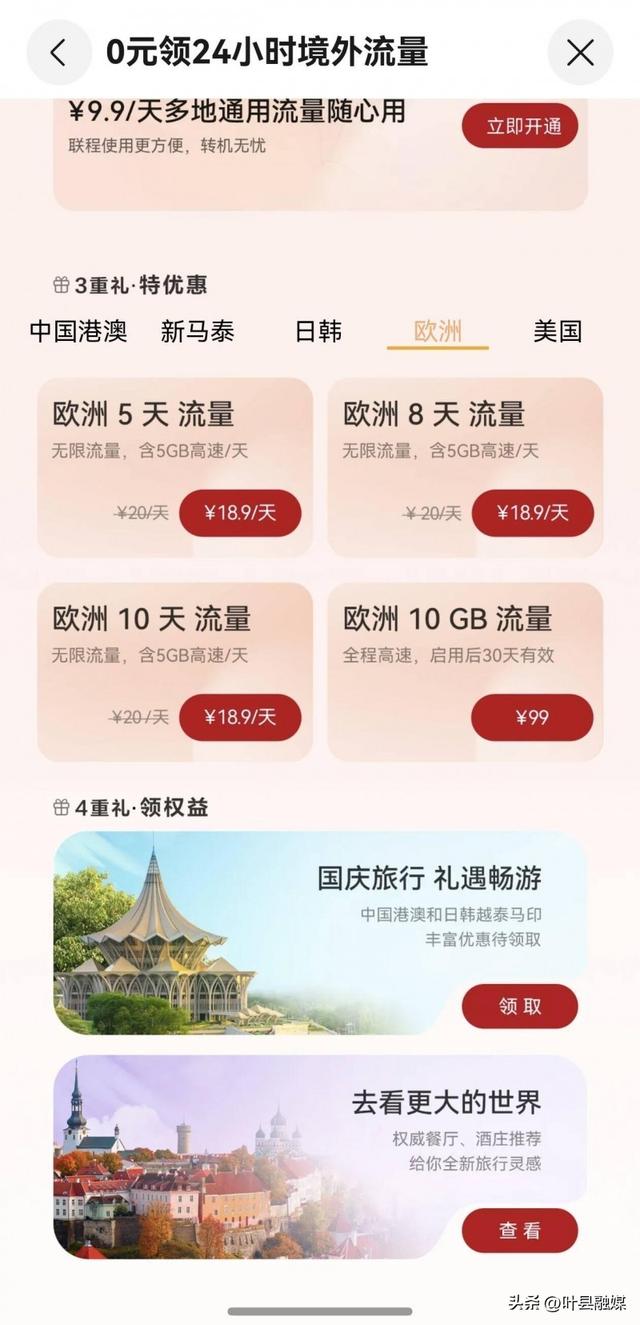Open the 美国 tab
Image resolution: width=640 pixels, height=1325 pixels.
point(557,332)
